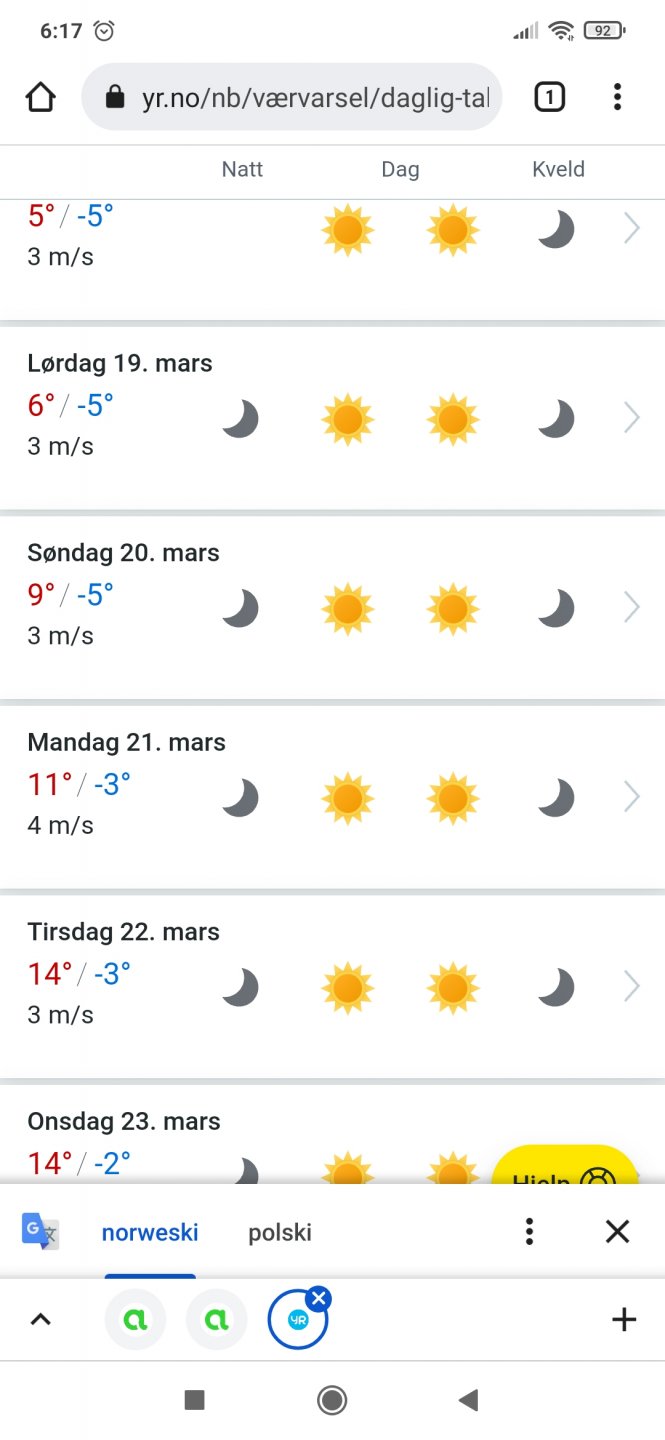The height and width of the screenshot is (1440, 665).
Task: Open translate bar options menu
Action: [530, 1232]
